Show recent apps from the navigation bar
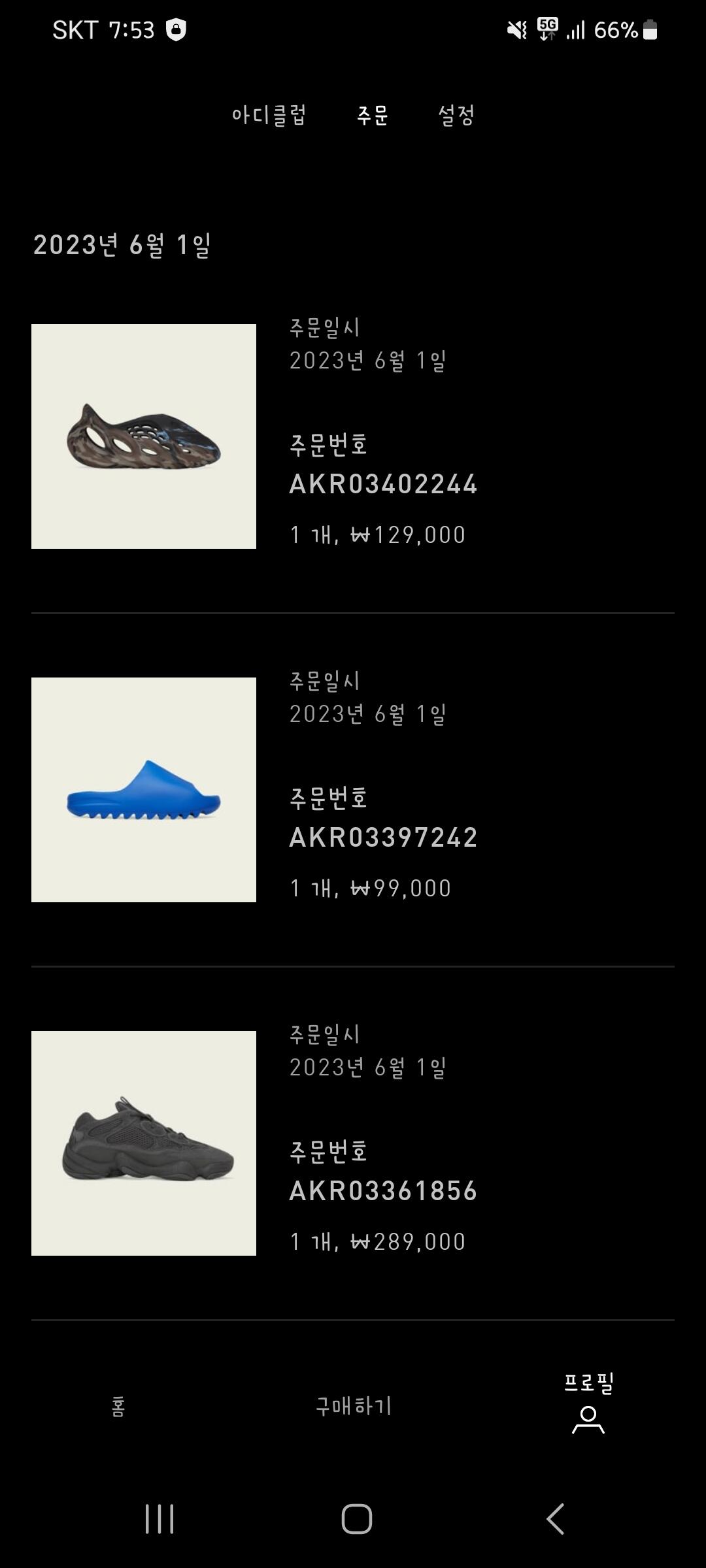 tap(160, 1518)
